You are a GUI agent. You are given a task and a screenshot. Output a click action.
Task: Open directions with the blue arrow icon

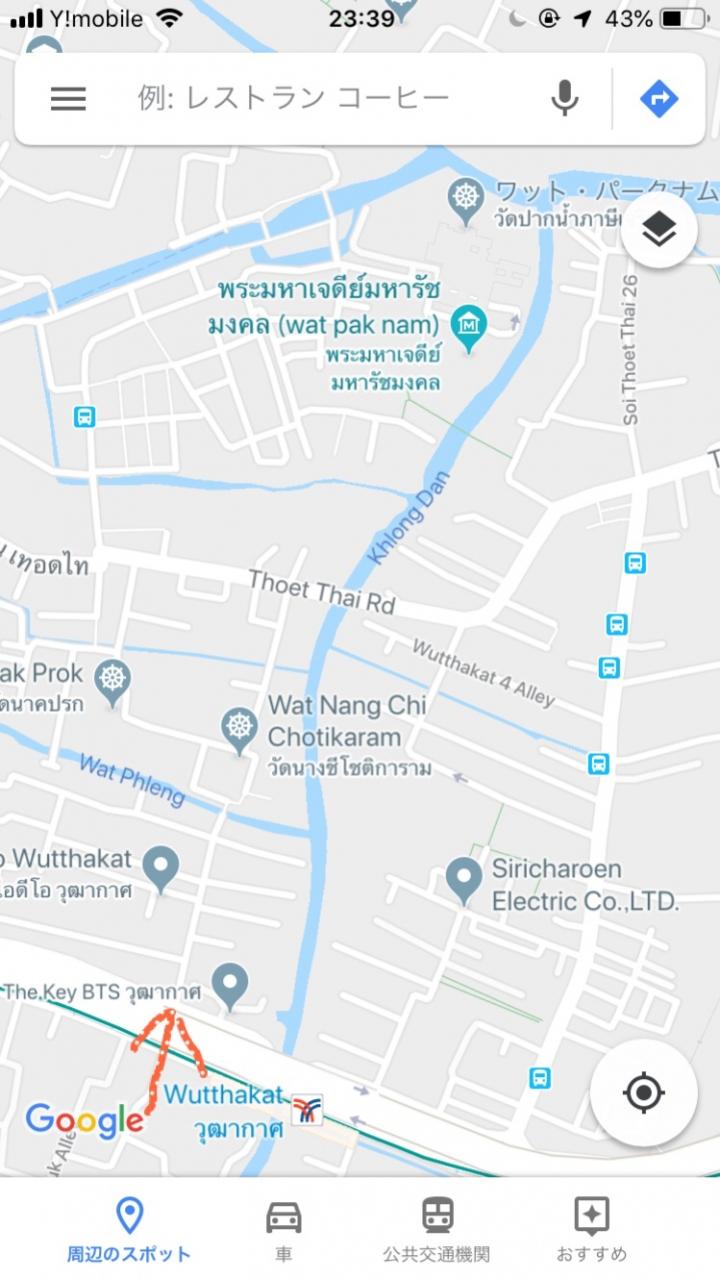(x=659, y=98)
